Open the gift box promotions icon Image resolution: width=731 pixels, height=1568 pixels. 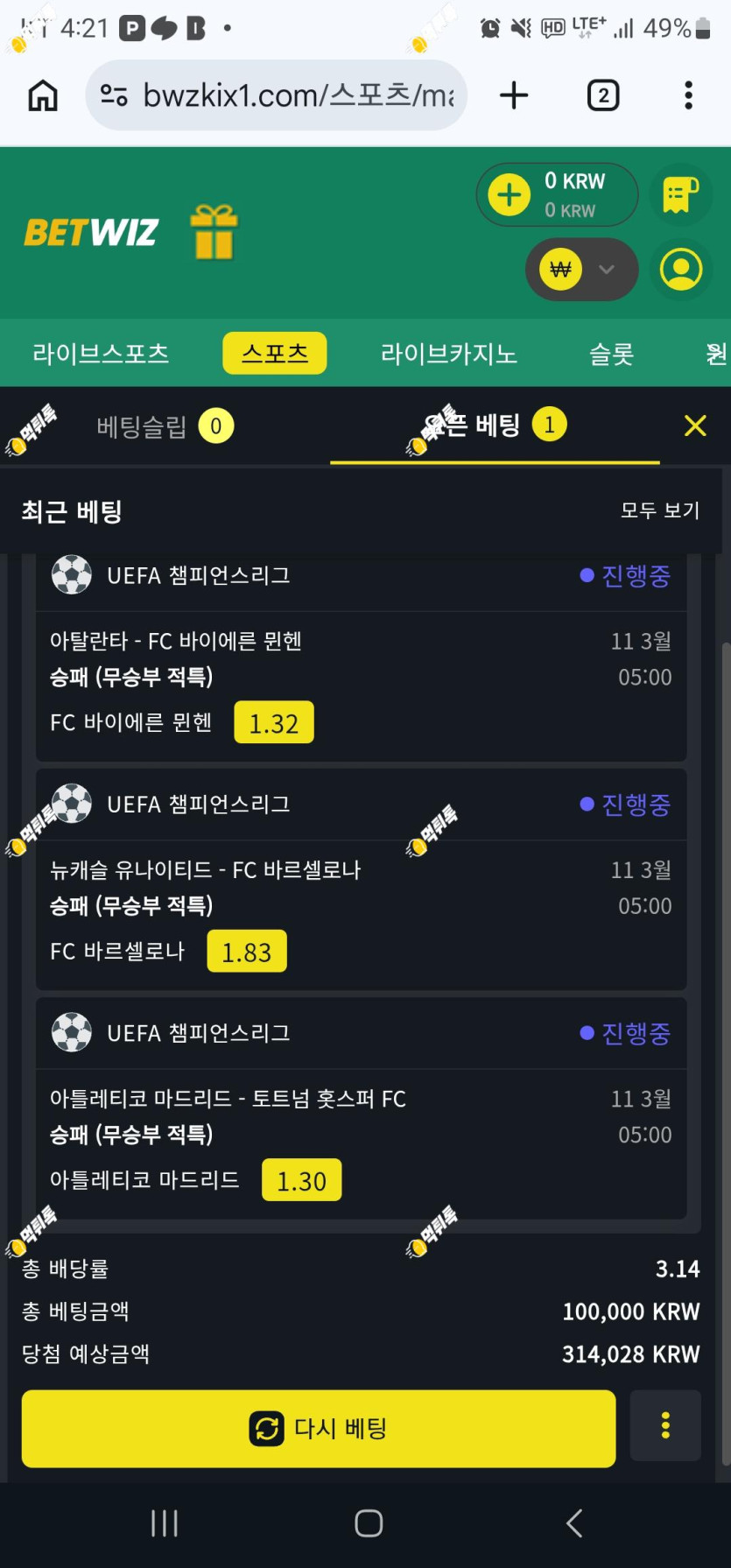[214, 232]
